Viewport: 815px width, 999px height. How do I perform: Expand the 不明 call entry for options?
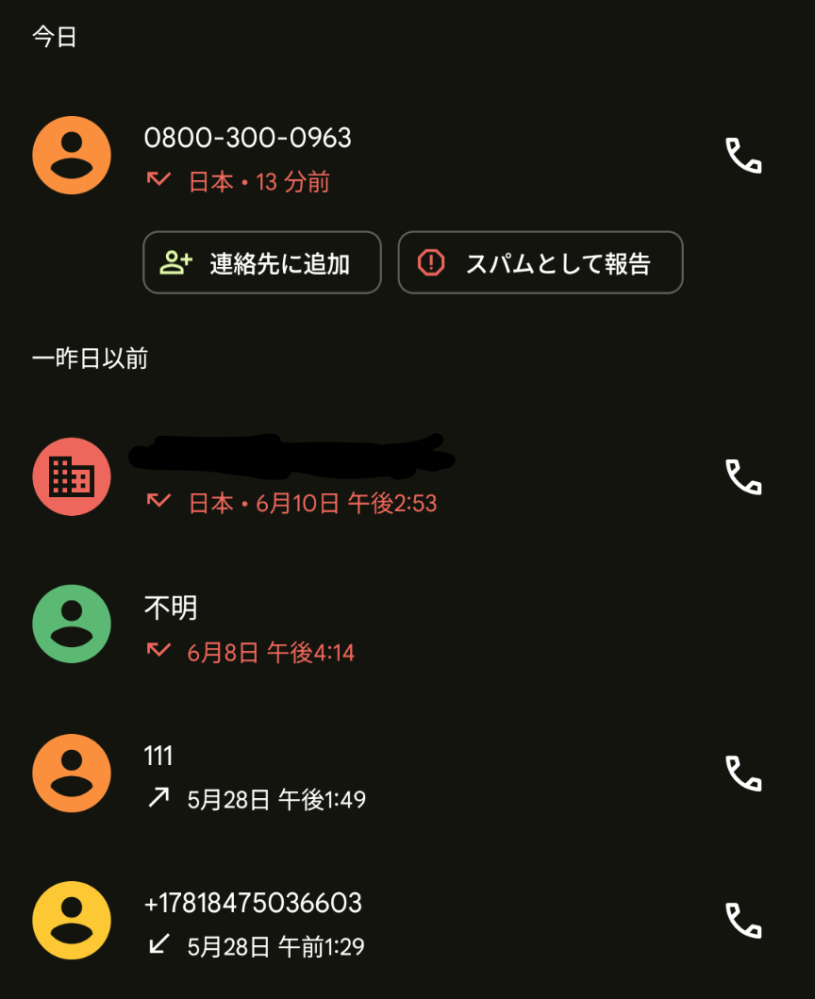300,624
